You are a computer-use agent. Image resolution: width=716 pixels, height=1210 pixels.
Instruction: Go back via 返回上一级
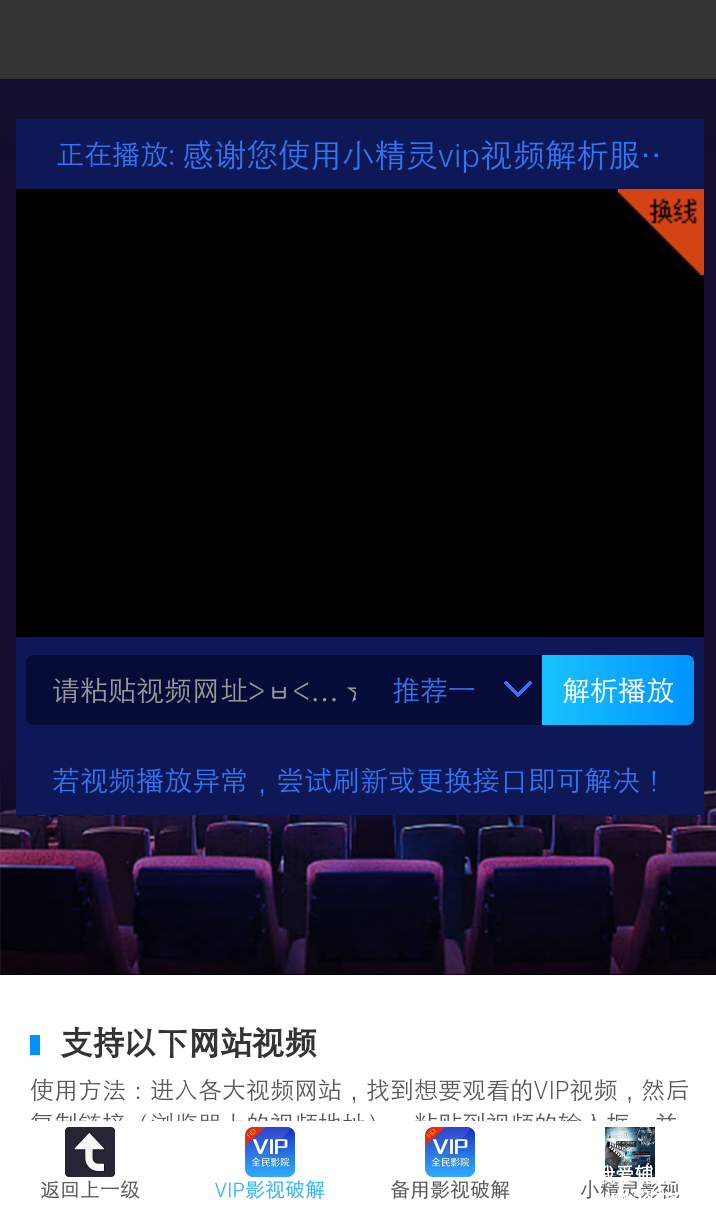90,1164
